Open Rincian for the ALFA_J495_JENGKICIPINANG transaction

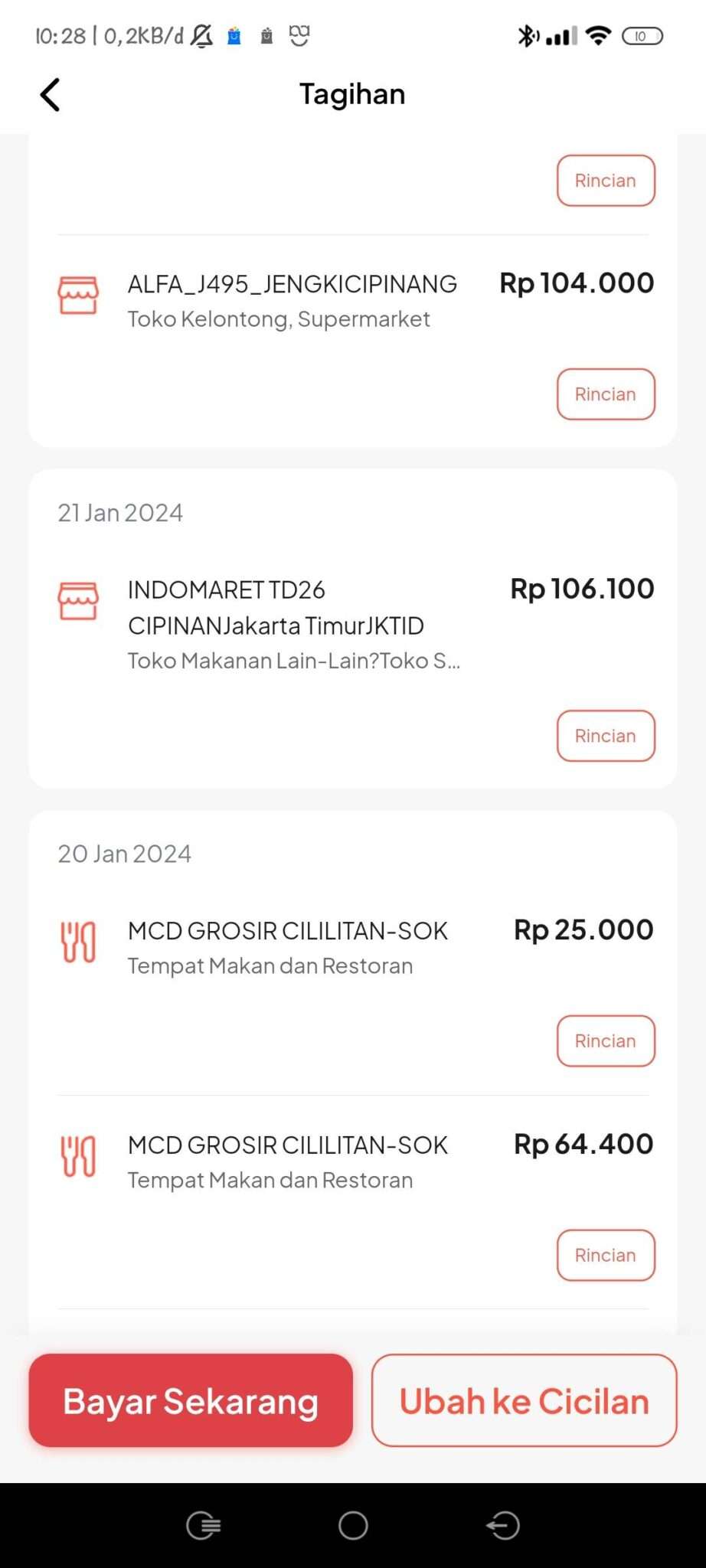[x=606, y=394]
